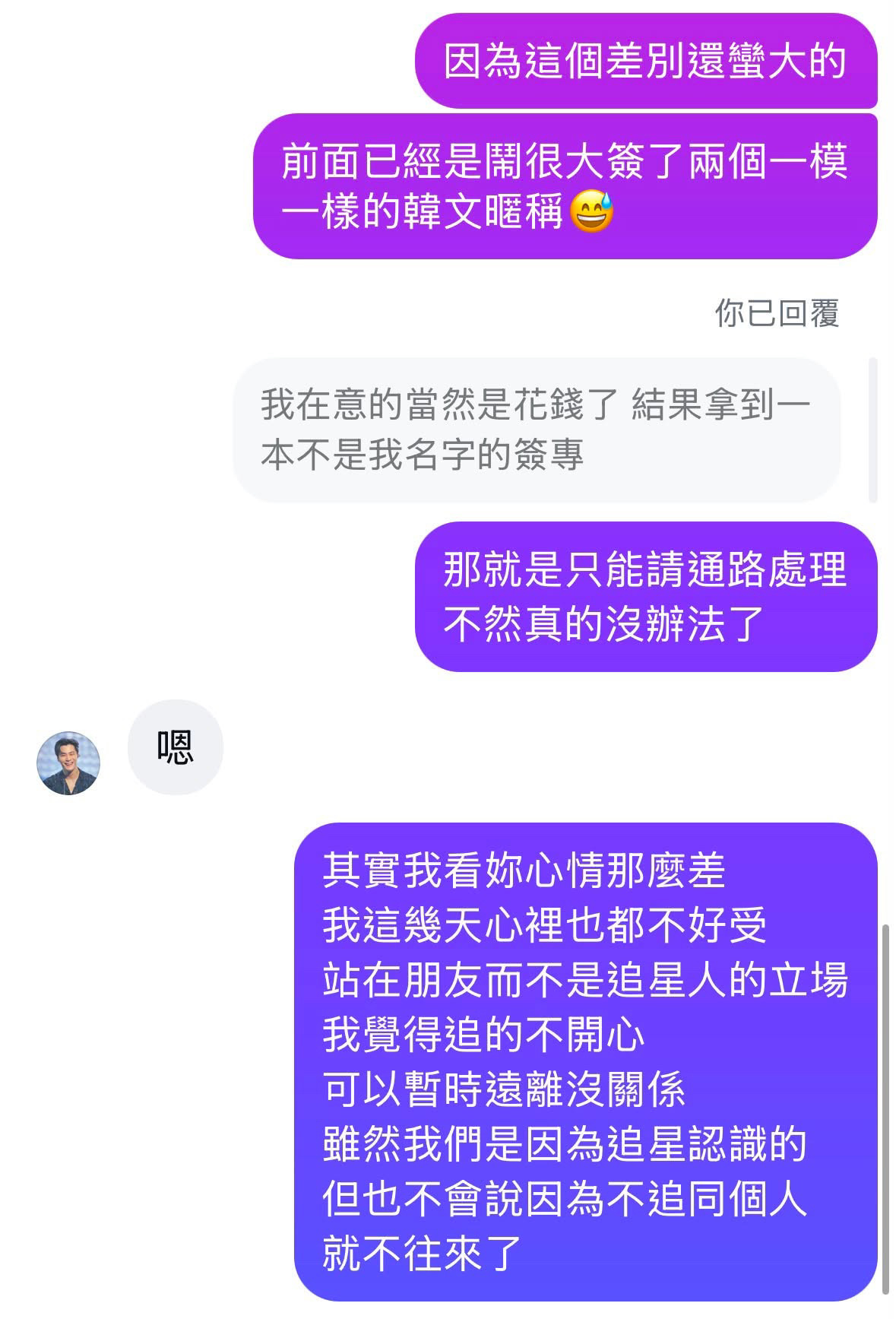Open the sender's profile picture beside 嗯
The height and width of the screenshot is (1319, 896).
(68, 763)
